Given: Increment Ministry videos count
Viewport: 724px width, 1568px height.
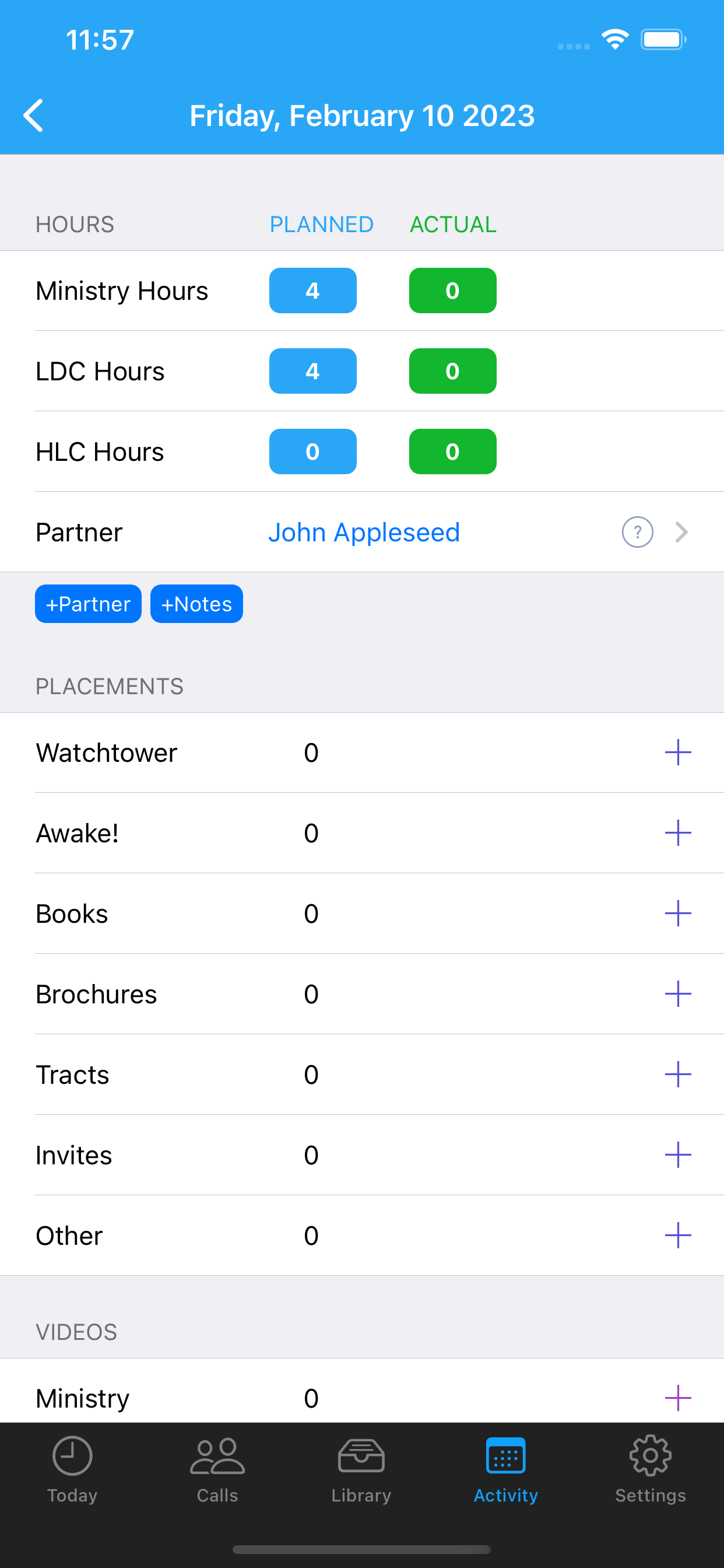Looking at the screenshot, I should (678, 1398).
